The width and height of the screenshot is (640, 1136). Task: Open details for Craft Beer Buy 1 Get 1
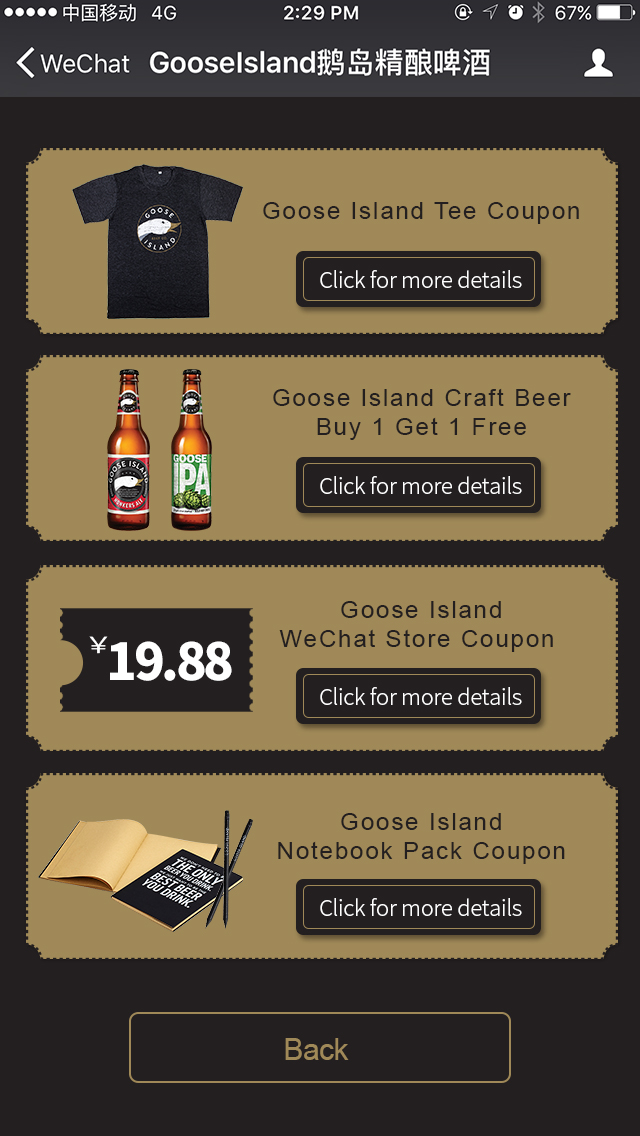point(418,485)
